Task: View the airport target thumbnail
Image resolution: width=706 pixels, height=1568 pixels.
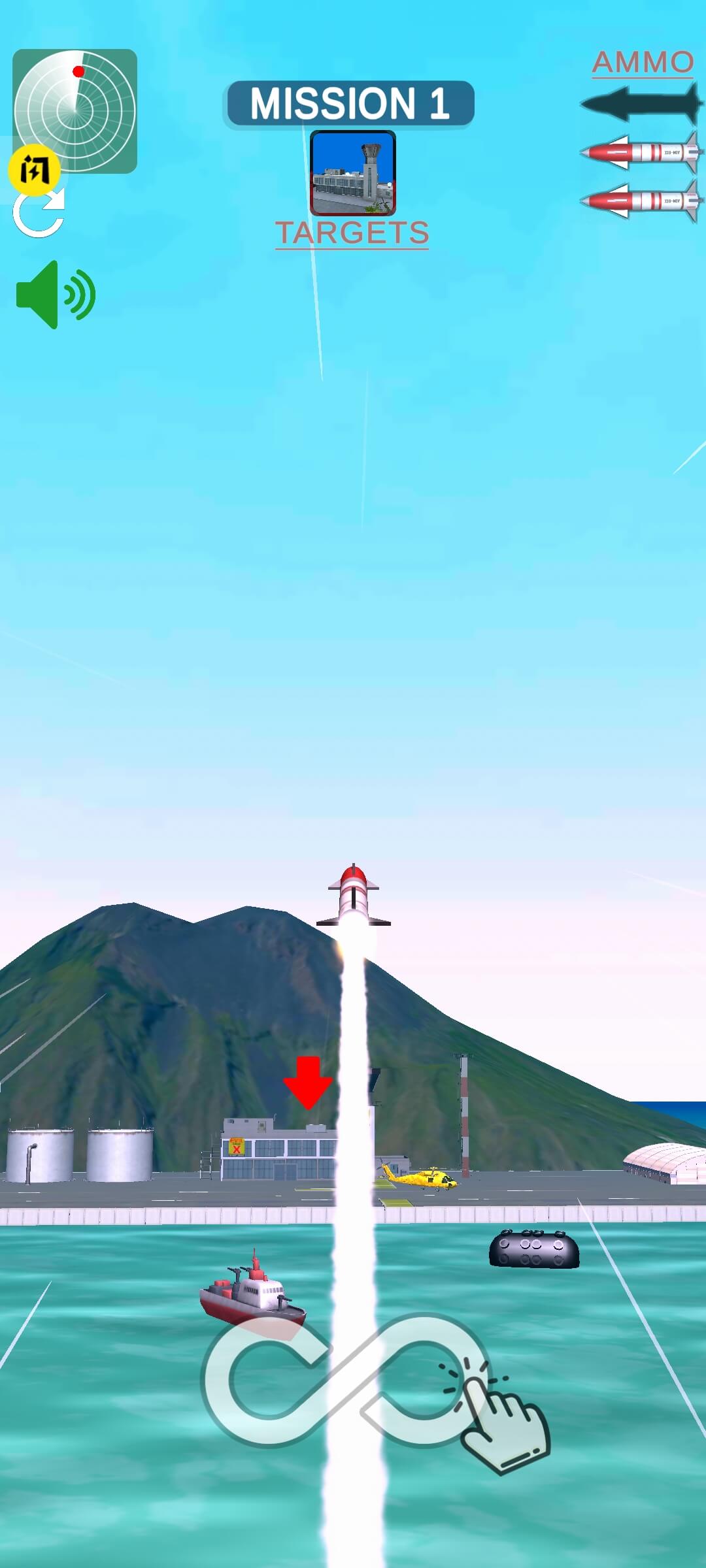Action: [352, 173]
